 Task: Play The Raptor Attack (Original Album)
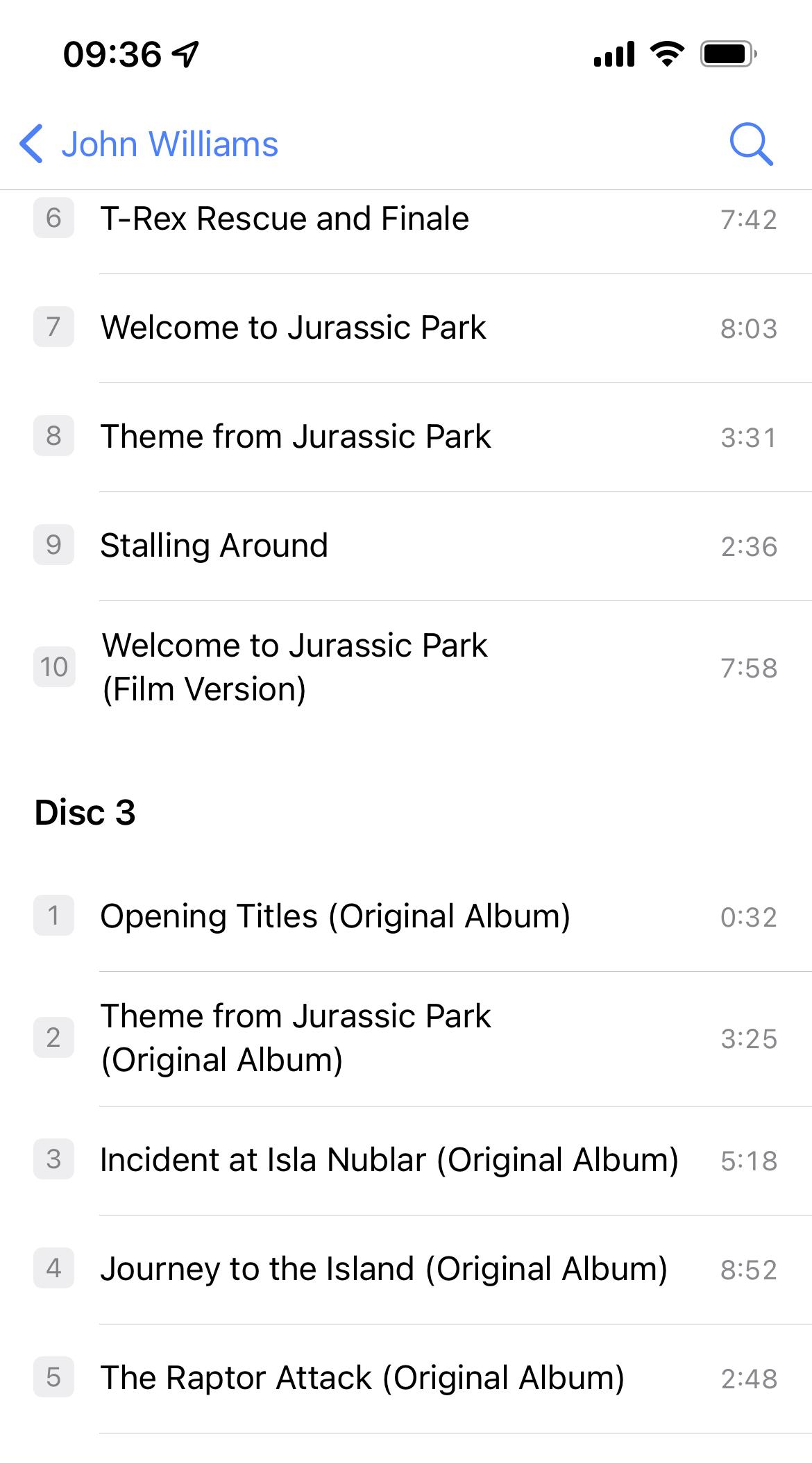click(362, 1378)
